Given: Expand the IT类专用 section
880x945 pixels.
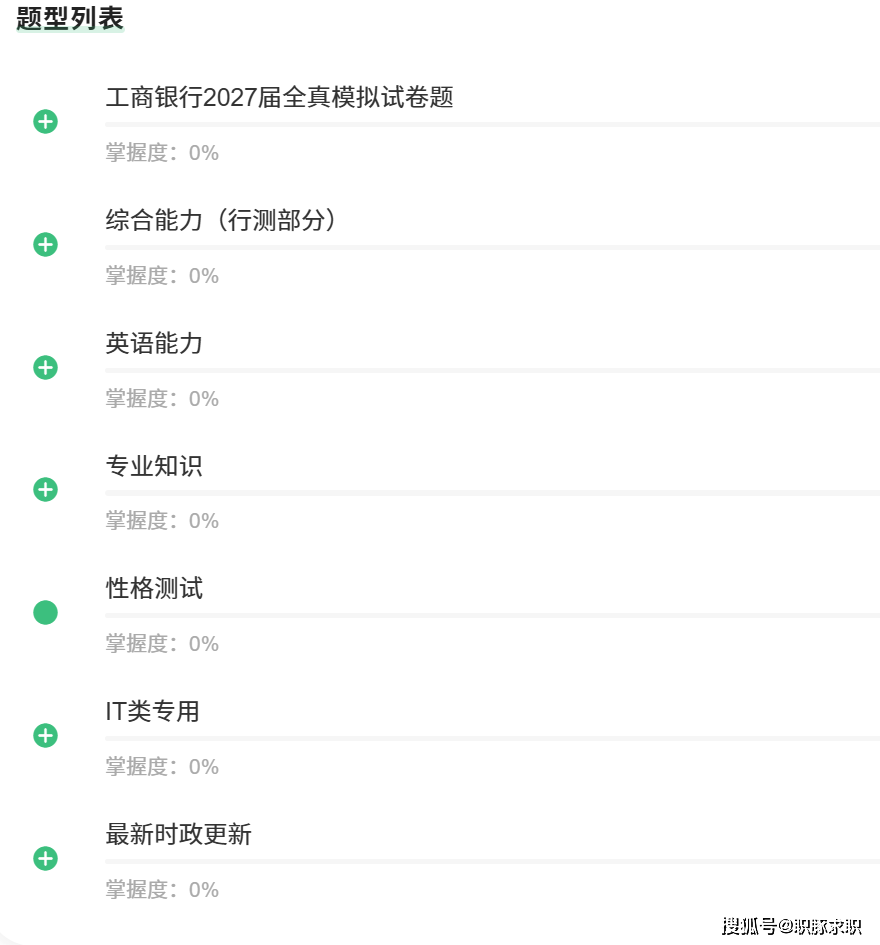Looking at the screenshot, I should pos(45,735).
